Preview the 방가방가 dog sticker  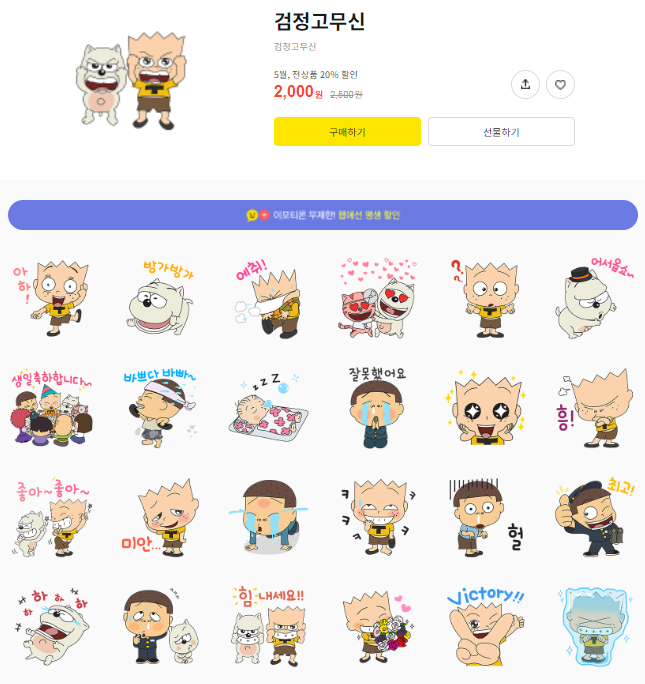pyautogui.click(x=161, y=297)
